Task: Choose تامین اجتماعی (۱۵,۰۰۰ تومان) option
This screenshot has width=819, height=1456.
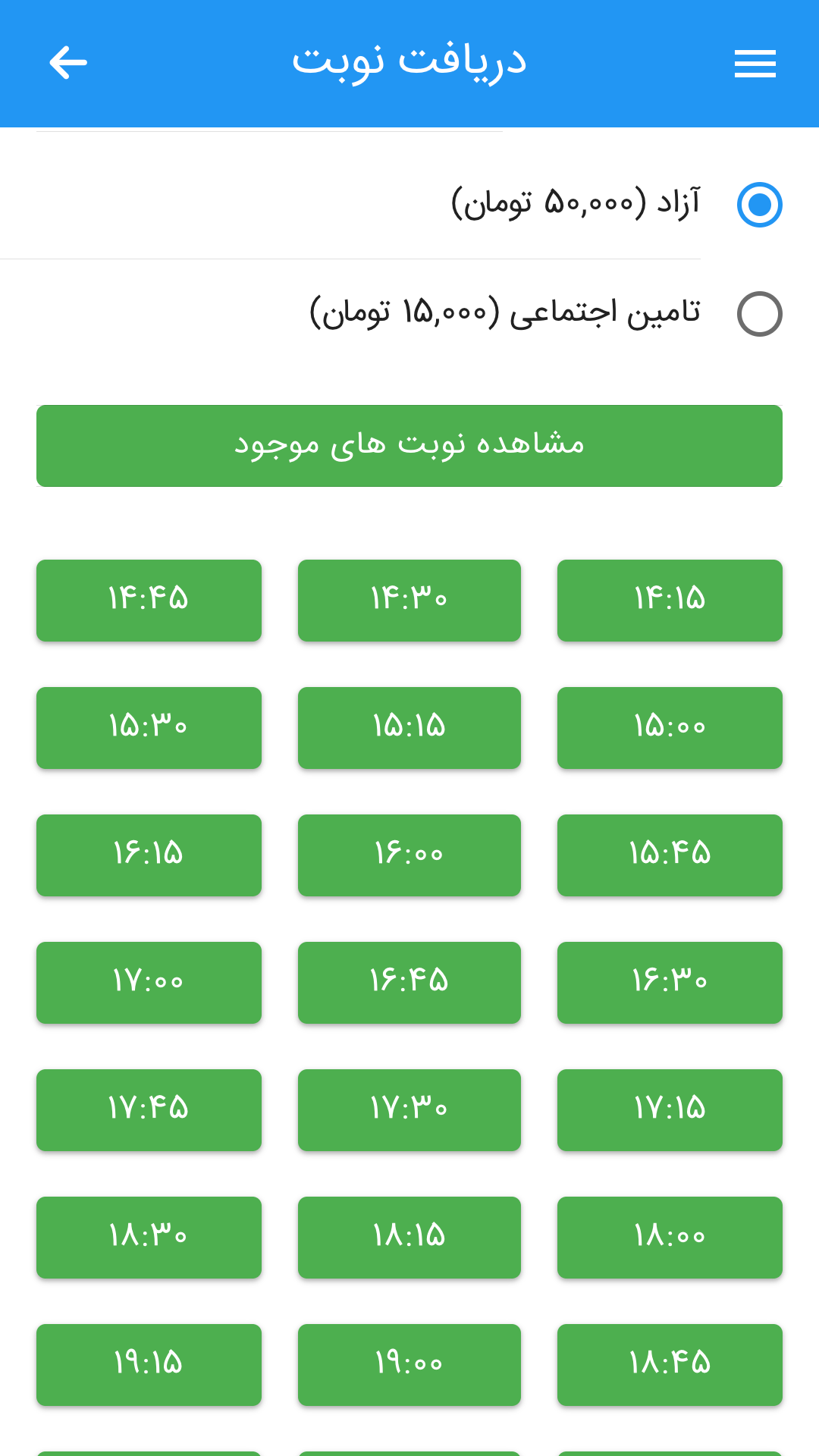Action: [x=759, y=314]
